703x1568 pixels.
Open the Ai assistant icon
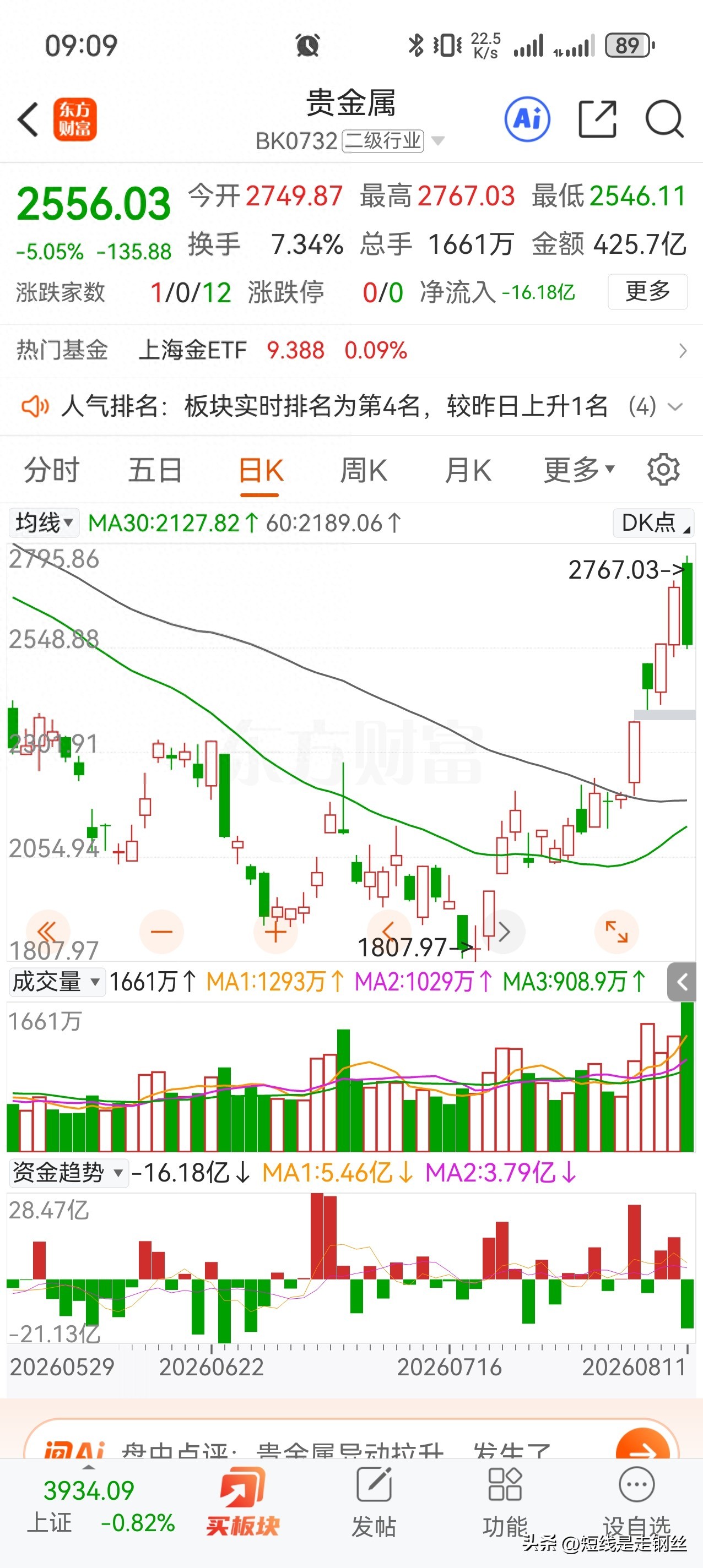(527, 119)
